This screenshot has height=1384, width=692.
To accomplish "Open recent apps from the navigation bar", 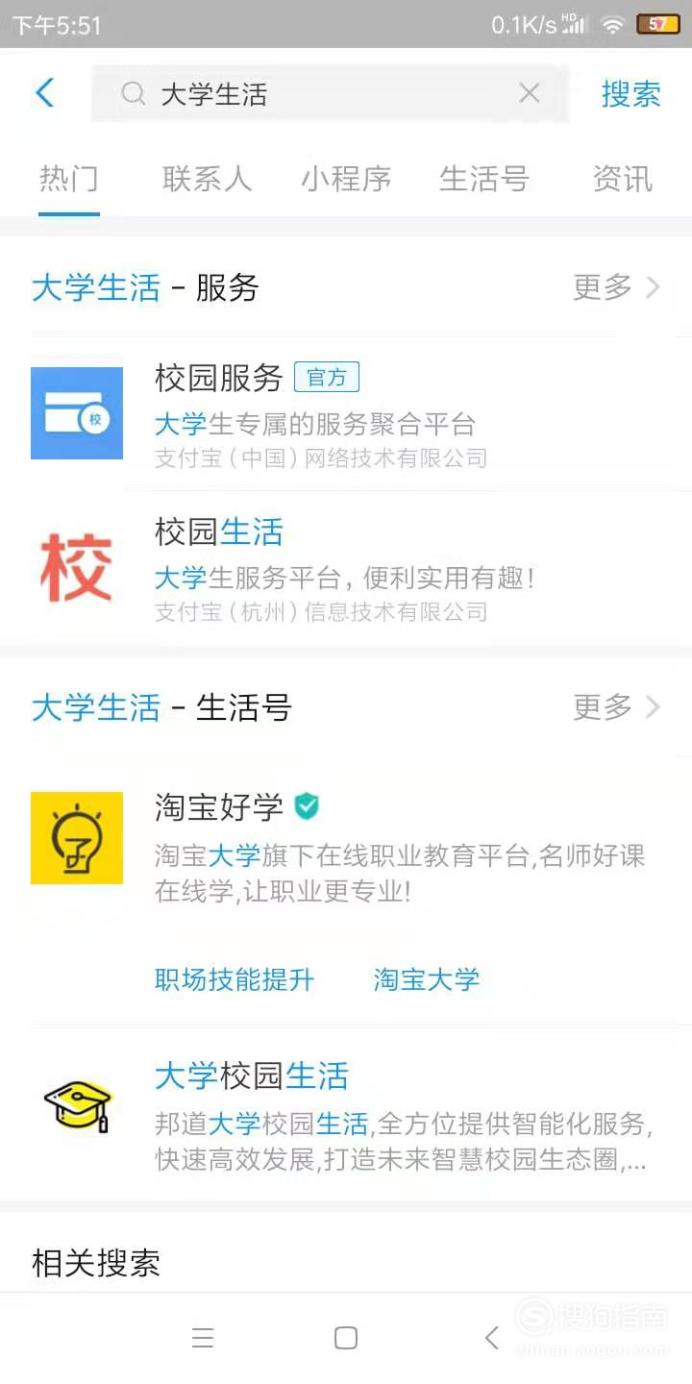I will point(203,1338).
